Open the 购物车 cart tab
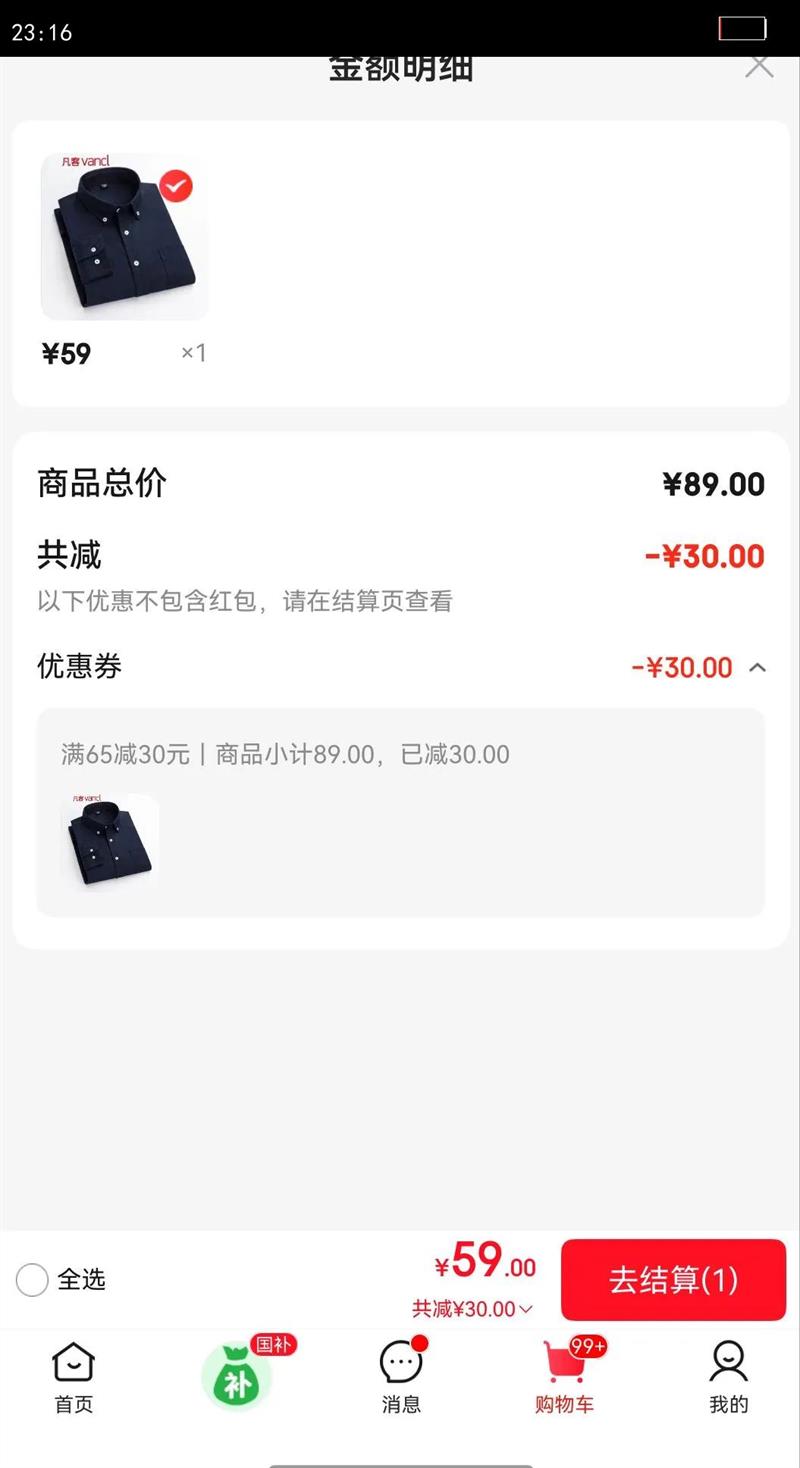The height and width of the screenshot is (1468, 800). coord(564,1377)
